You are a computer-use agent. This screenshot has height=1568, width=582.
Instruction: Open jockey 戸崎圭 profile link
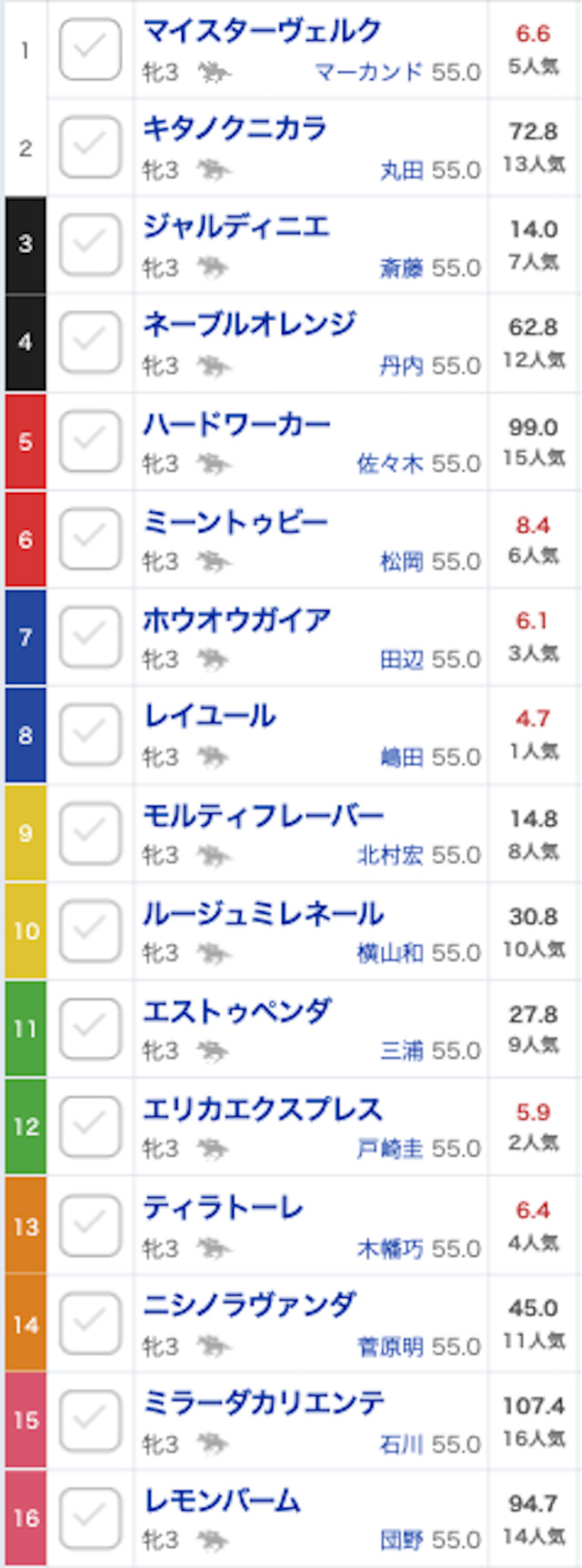(389, 1149)
